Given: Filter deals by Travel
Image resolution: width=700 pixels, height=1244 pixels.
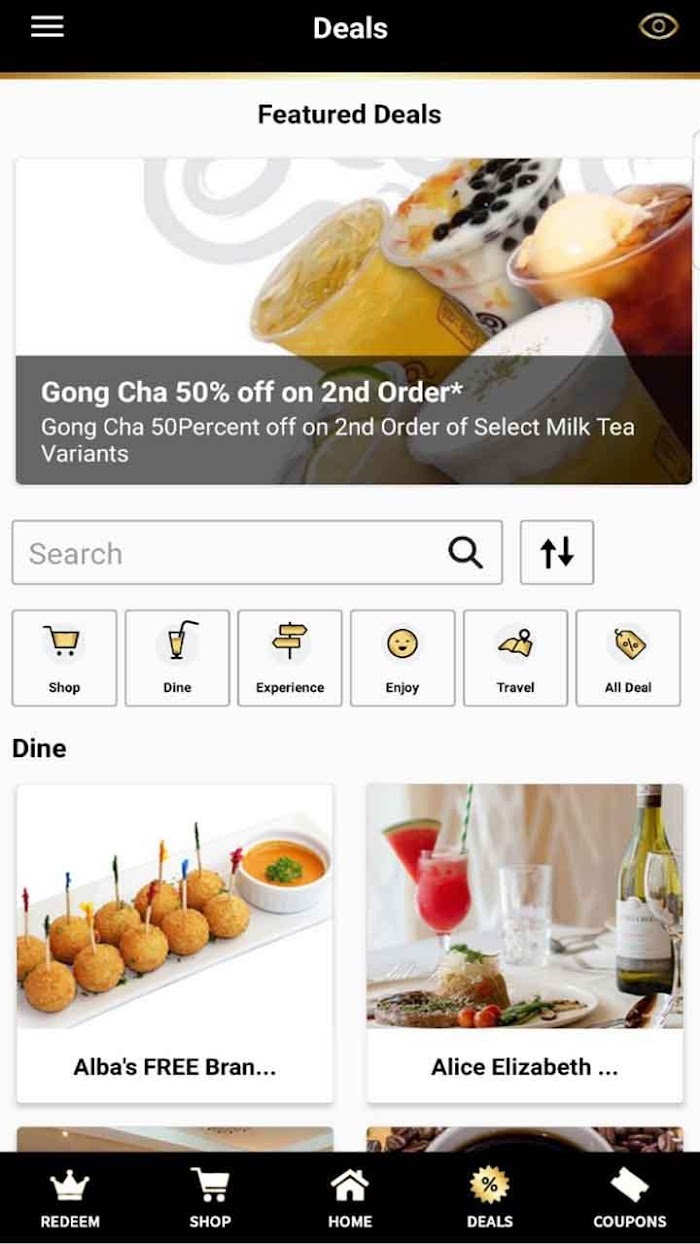Looking at the screenshot, I should (x=515, y=658).
